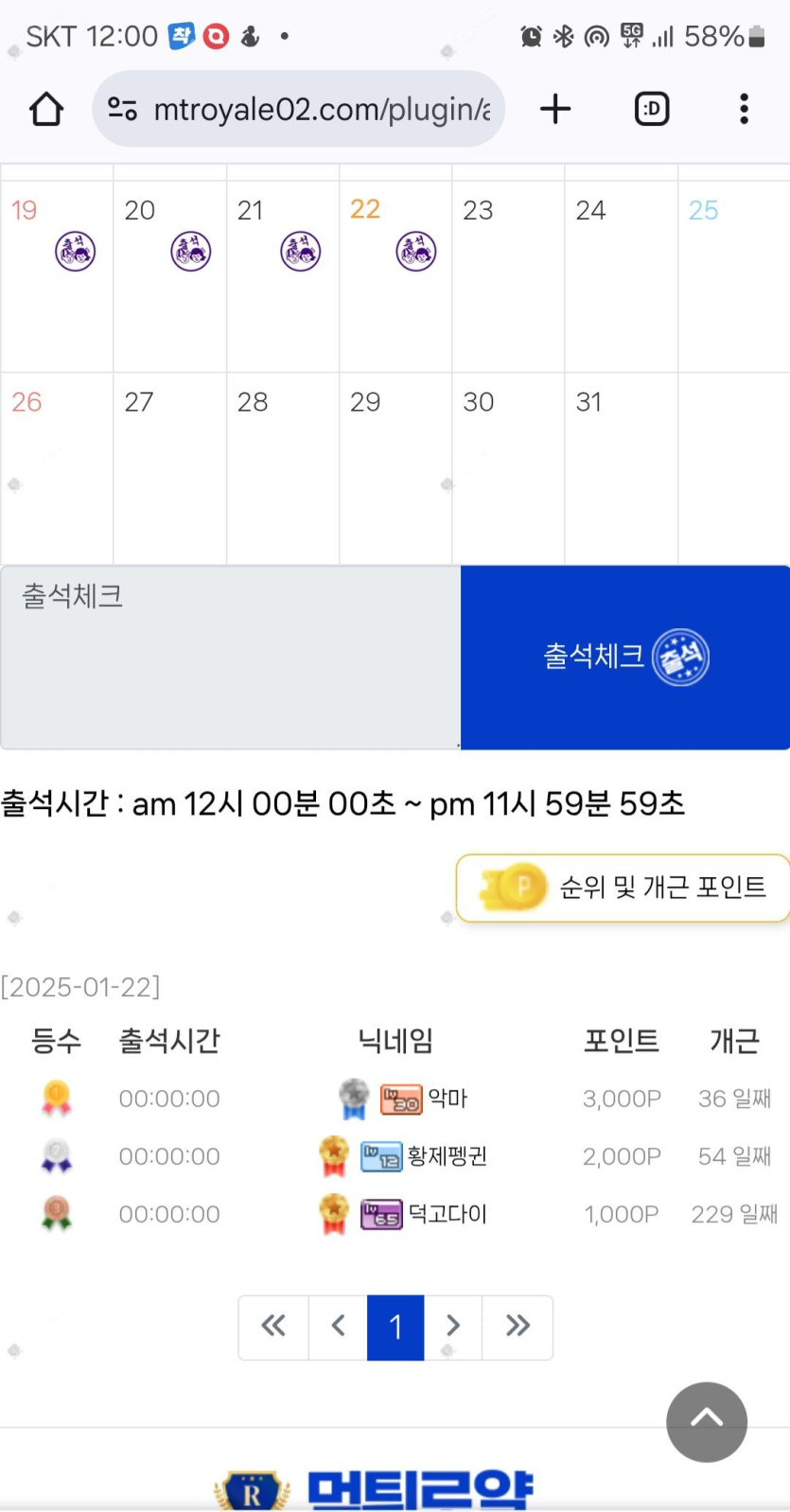
Task: Go to the previous page
Action: [x=338, y=1327]
